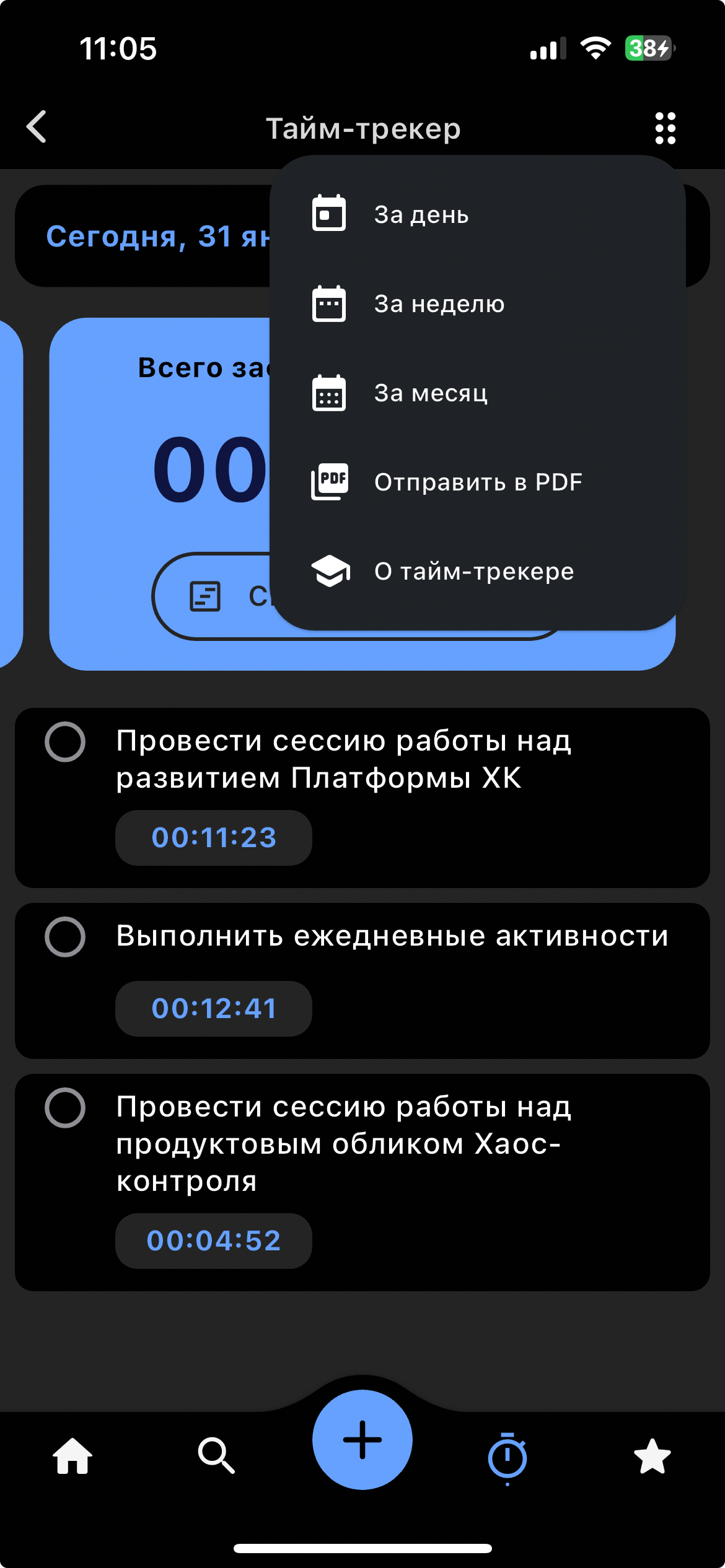Viewport: 725px width, 1568px height.
Task: Choose «За неделю» period
Action: pyautogui.click(x=439, y=304)
